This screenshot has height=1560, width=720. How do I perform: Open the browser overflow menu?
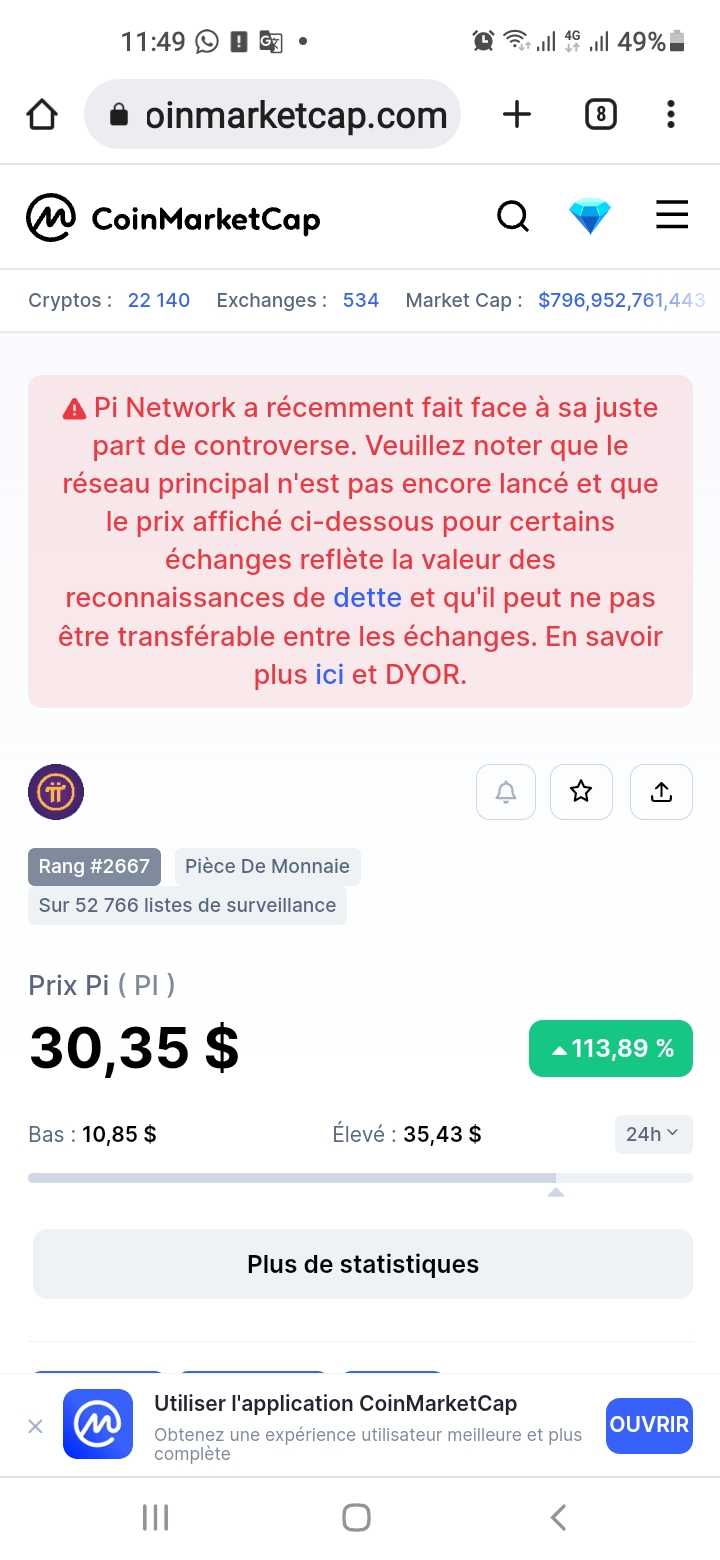(x=671, y=115)
